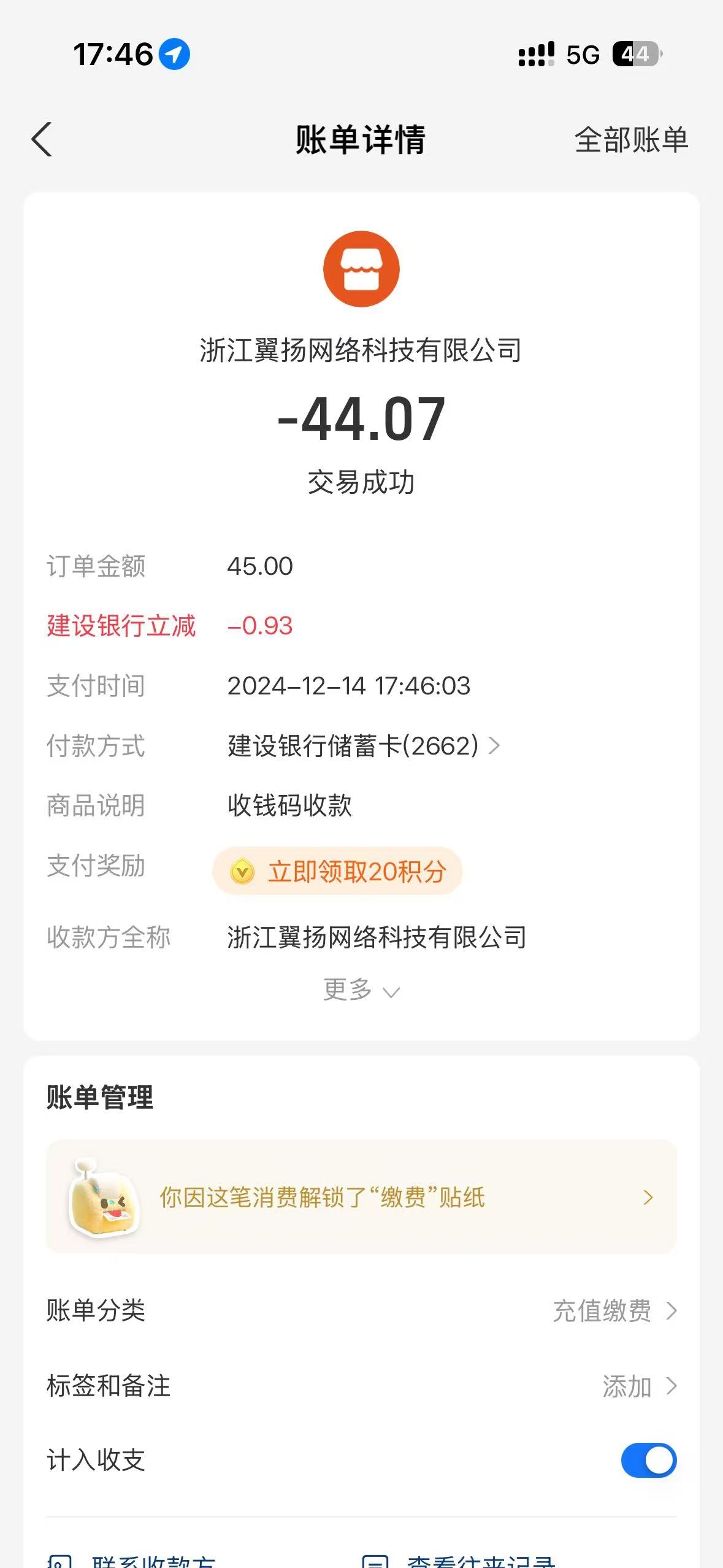The width and height of the screenshot is (723, 1568).
Task: Change the 账单分类 bill category
Action: point(614,1311)
